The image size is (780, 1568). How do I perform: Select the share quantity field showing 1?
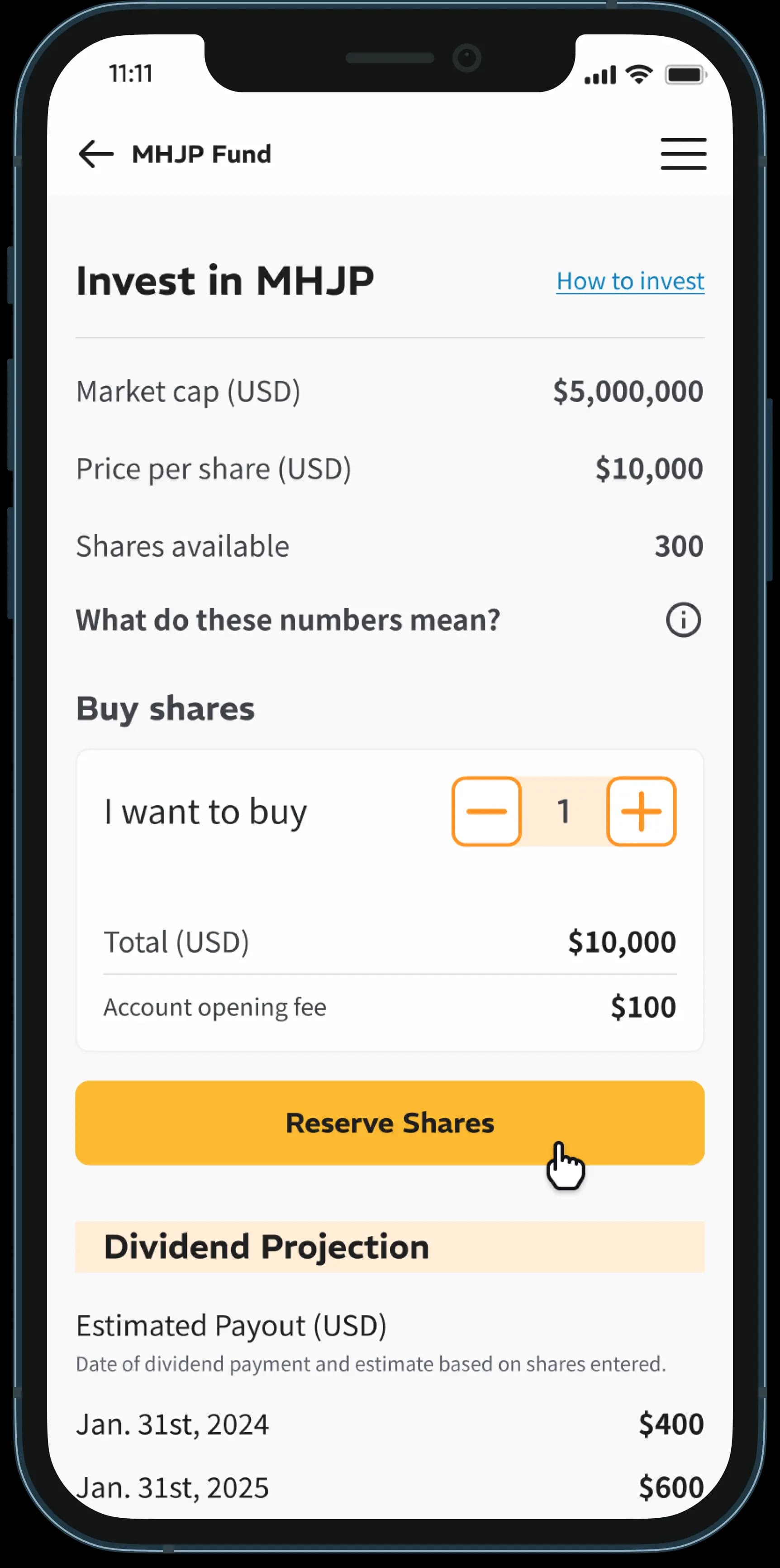564,812
